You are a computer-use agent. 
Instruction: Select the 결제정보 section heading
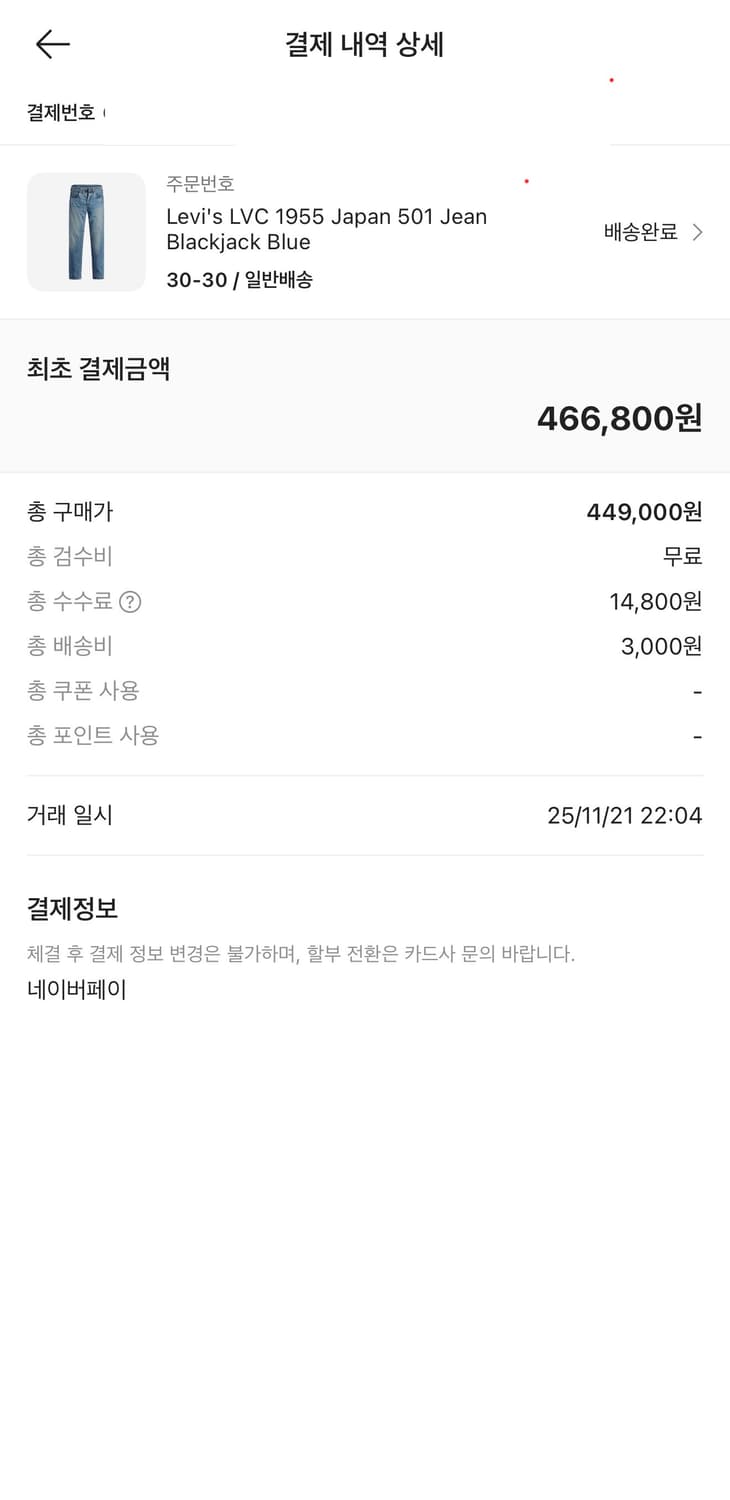click(x=68, y=909)
